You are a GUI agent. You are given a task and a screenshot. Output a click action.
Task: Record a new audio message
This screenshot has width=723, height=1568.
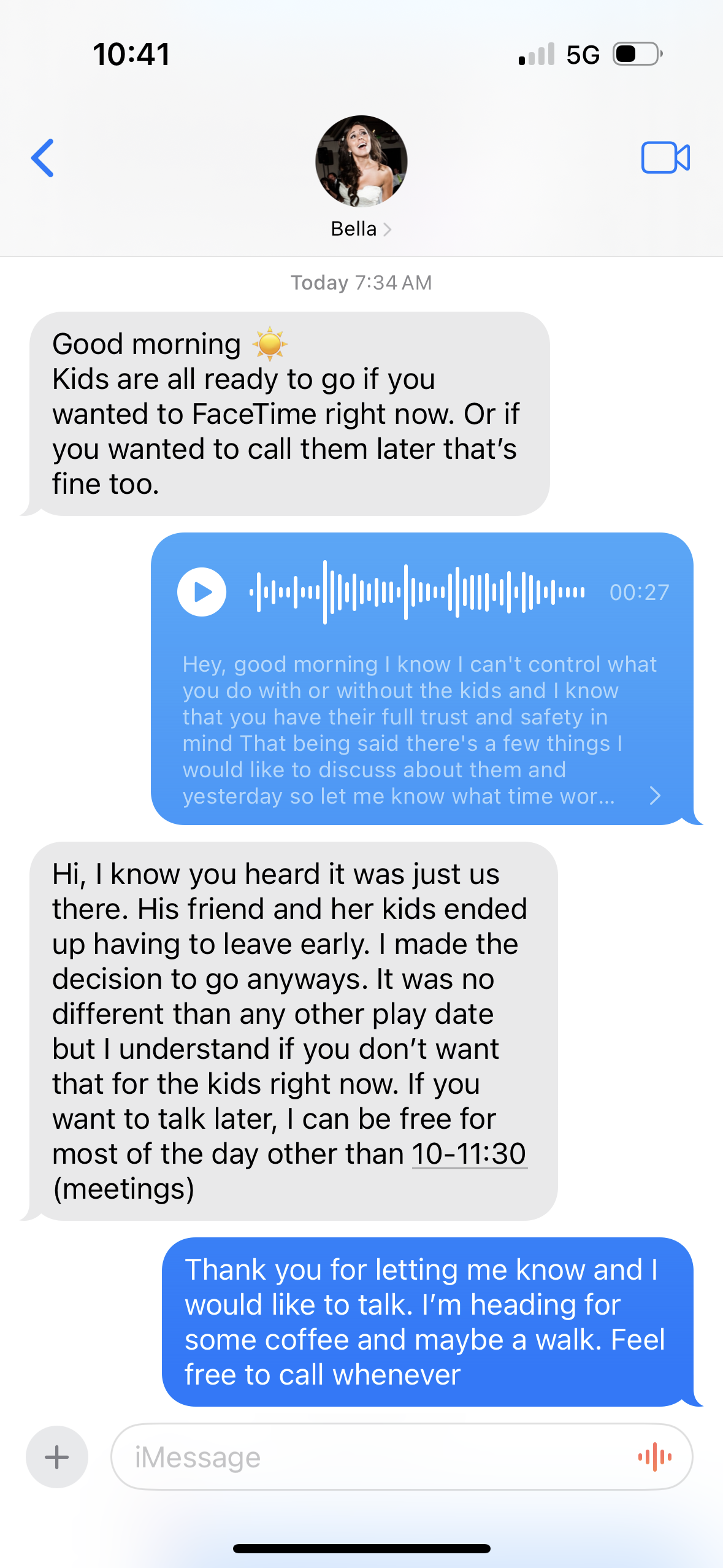[654, 1457]
